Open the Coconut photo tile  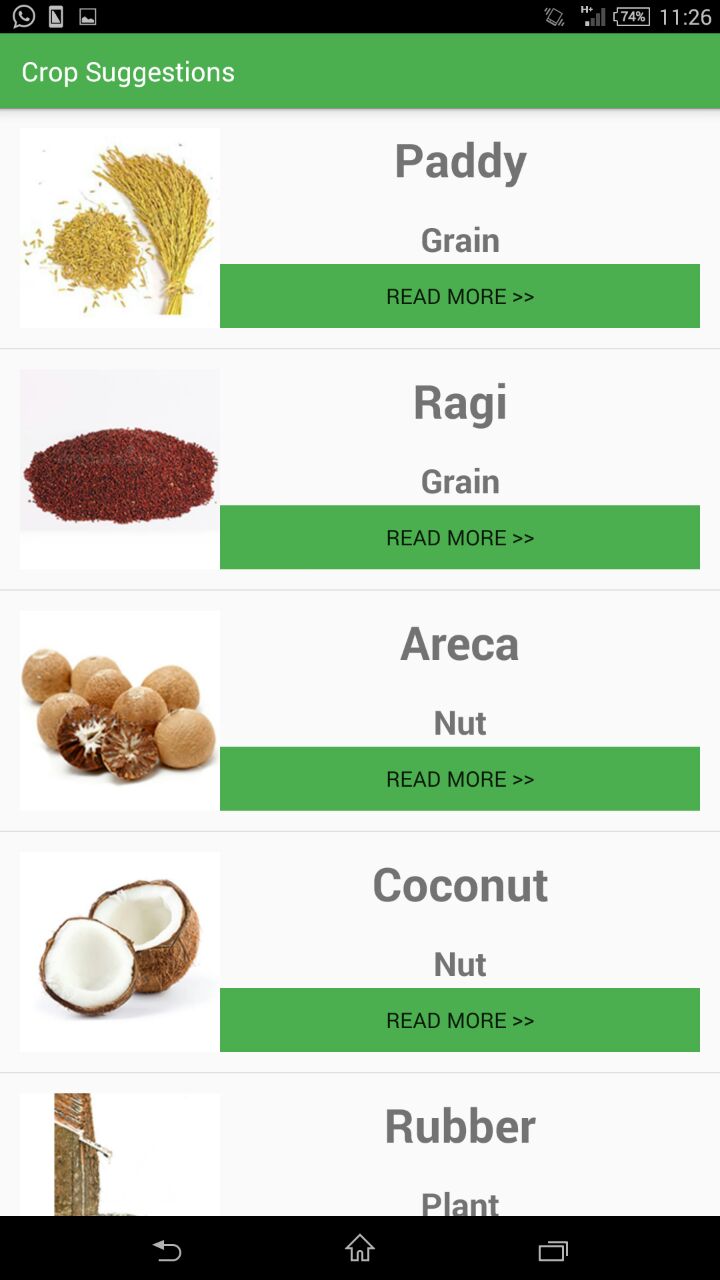(x=120, y=951)
